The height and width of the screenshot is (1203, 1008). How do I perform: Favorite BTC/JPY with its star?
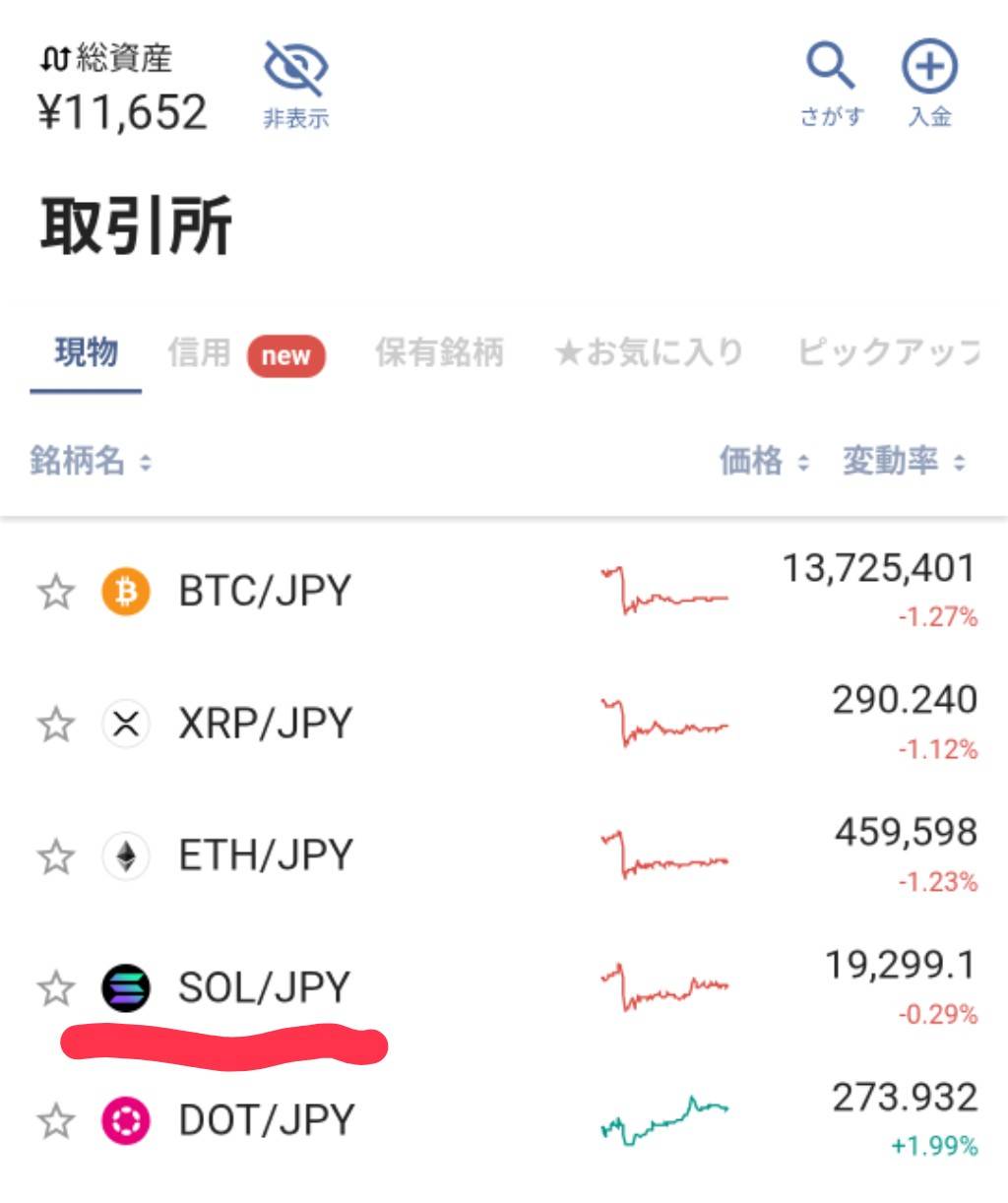click(56, 593)
